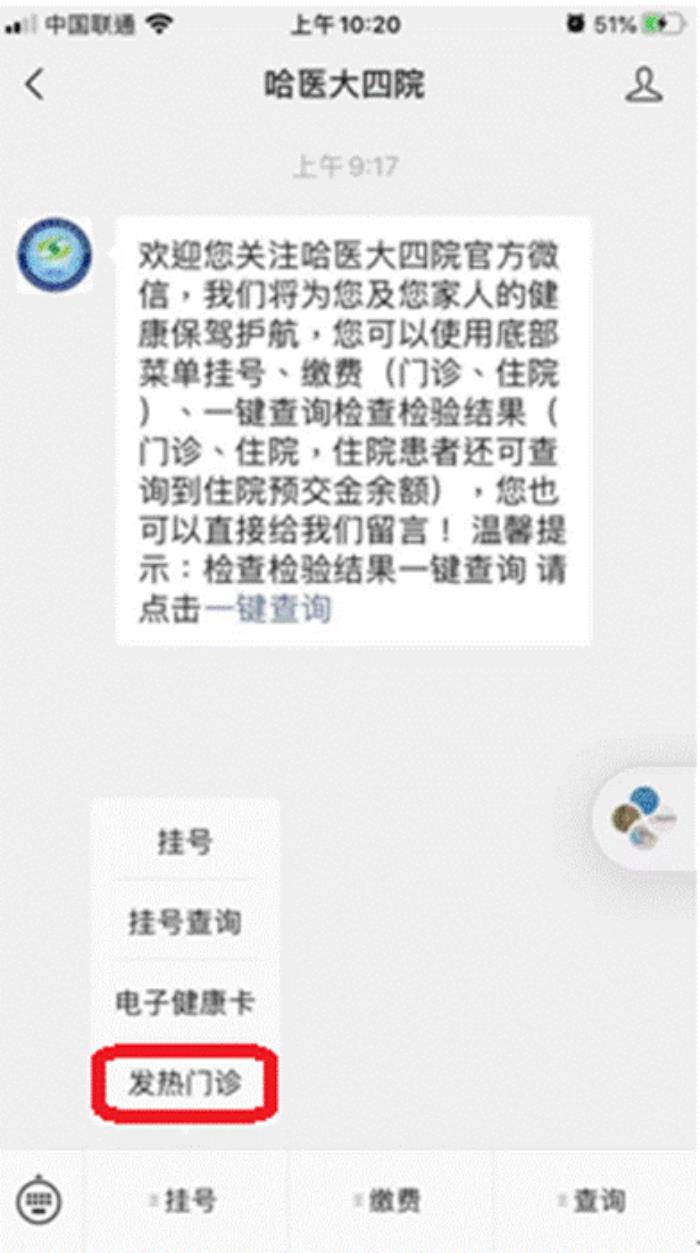The width and height of the screenshot is (700, 1253).
Task: Go back from 哈医大四院 chat
Action: (x=35, y=85)
